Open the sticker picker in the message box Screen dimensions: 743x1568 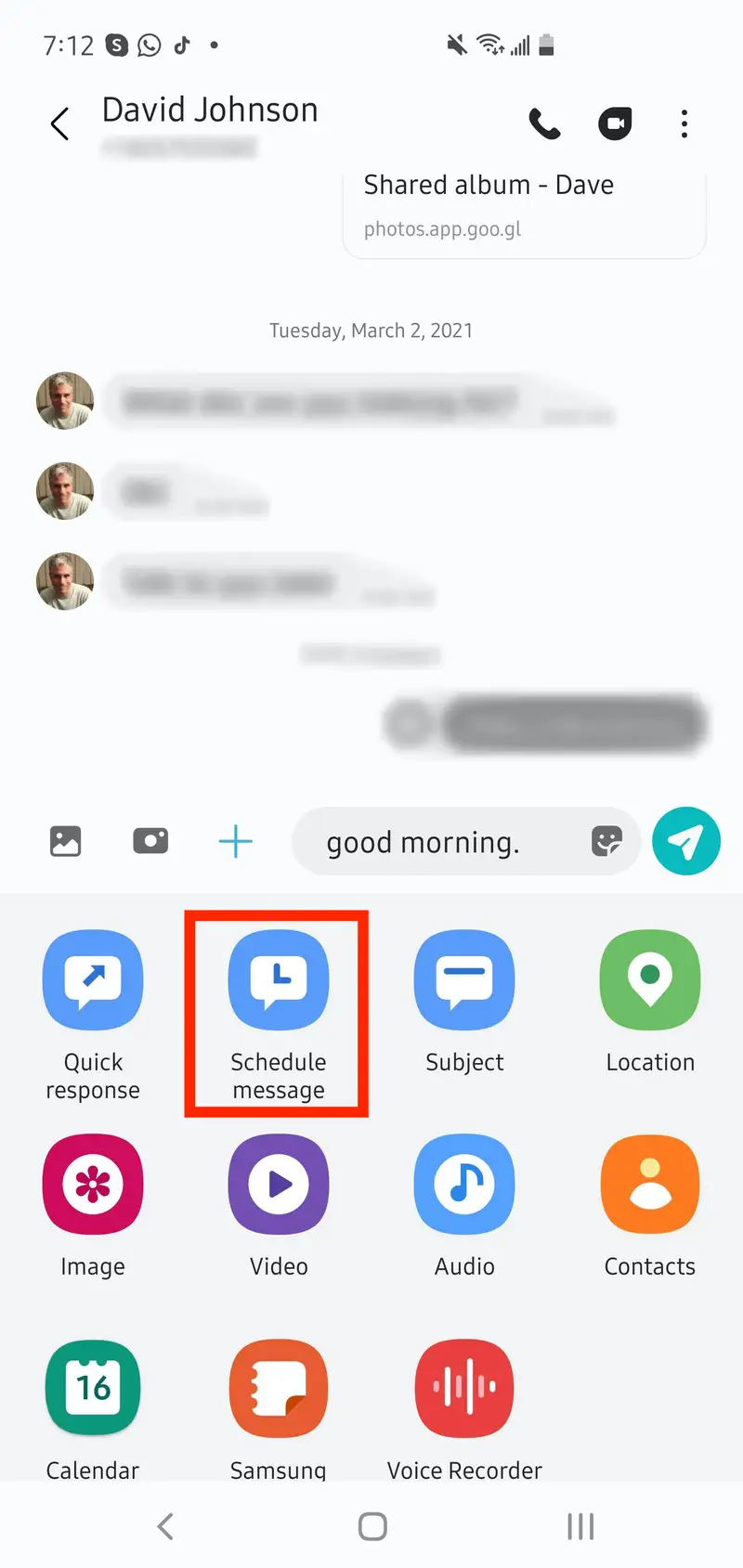[x=606, y=842]
